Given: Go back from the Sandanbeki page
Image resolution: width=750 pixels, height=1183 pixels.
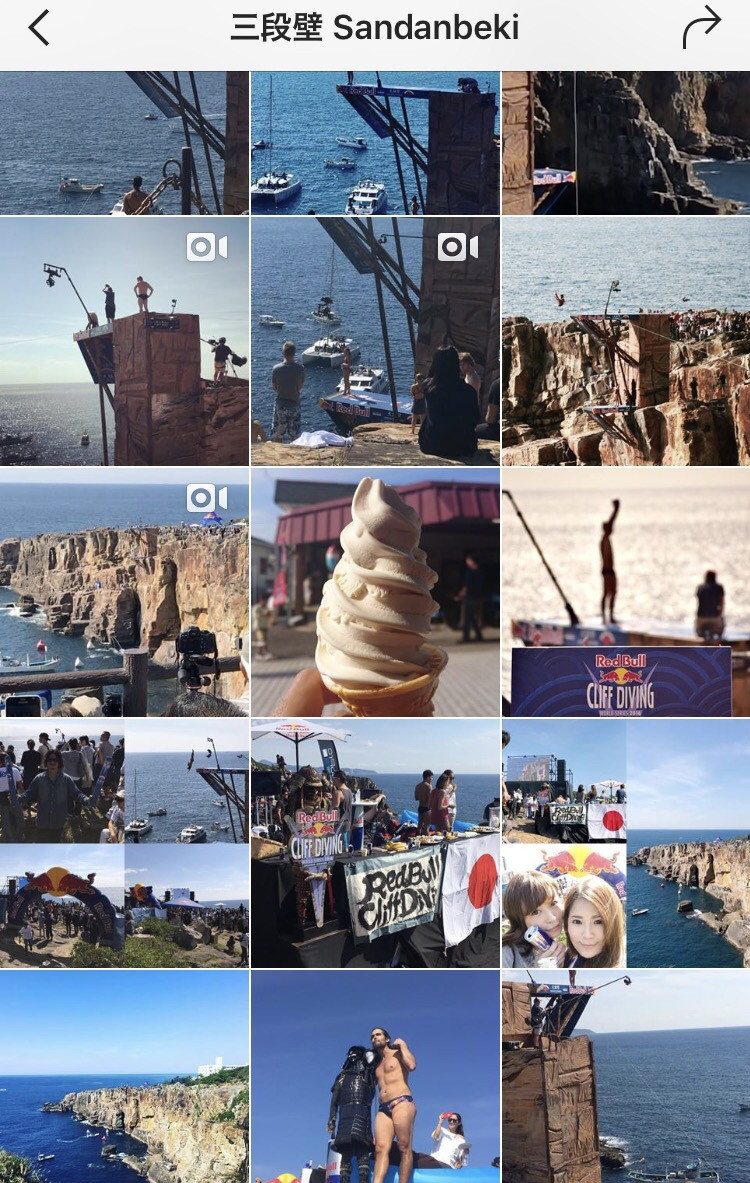Looking at the screenshot, I should click(38, 28).
